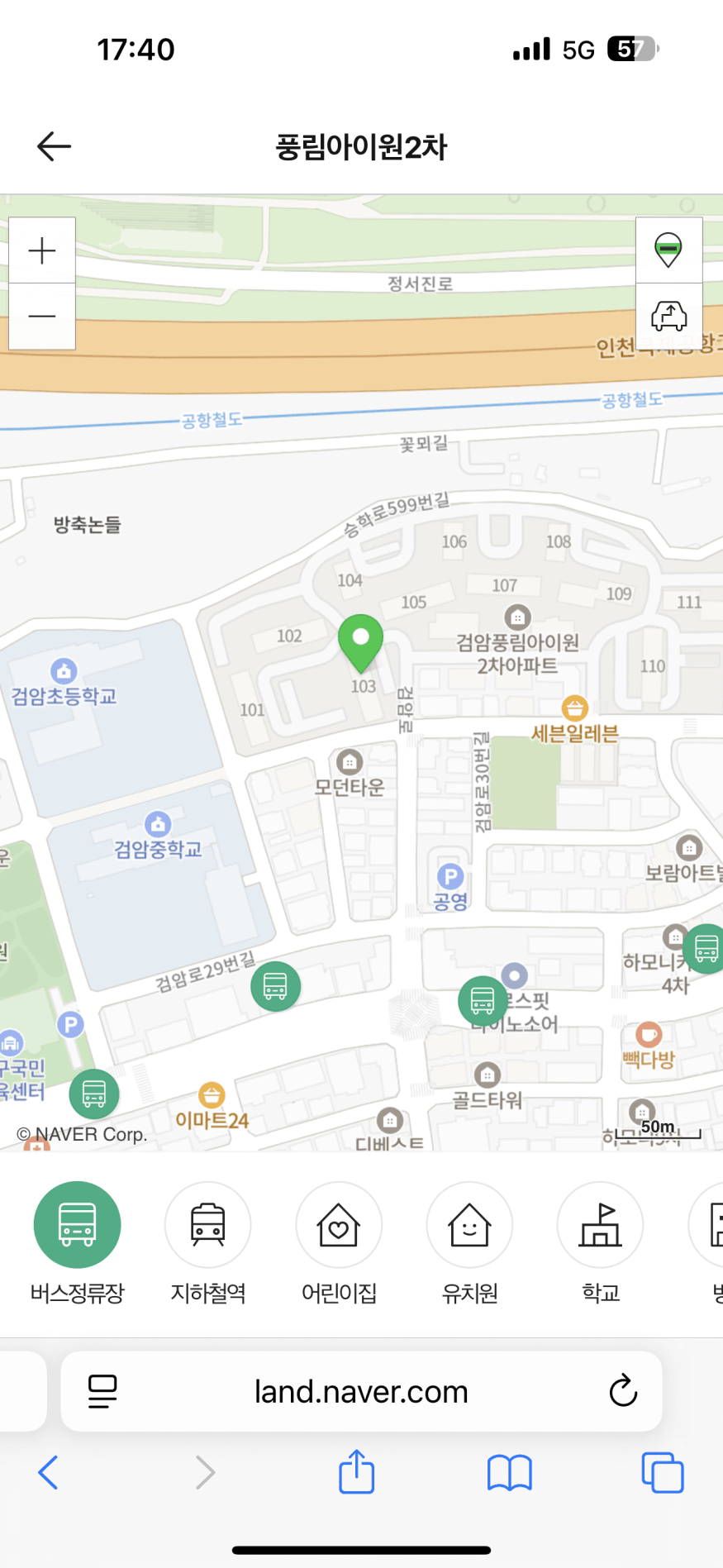
Task: Open Safari page settings menu
Action: 102,1391
